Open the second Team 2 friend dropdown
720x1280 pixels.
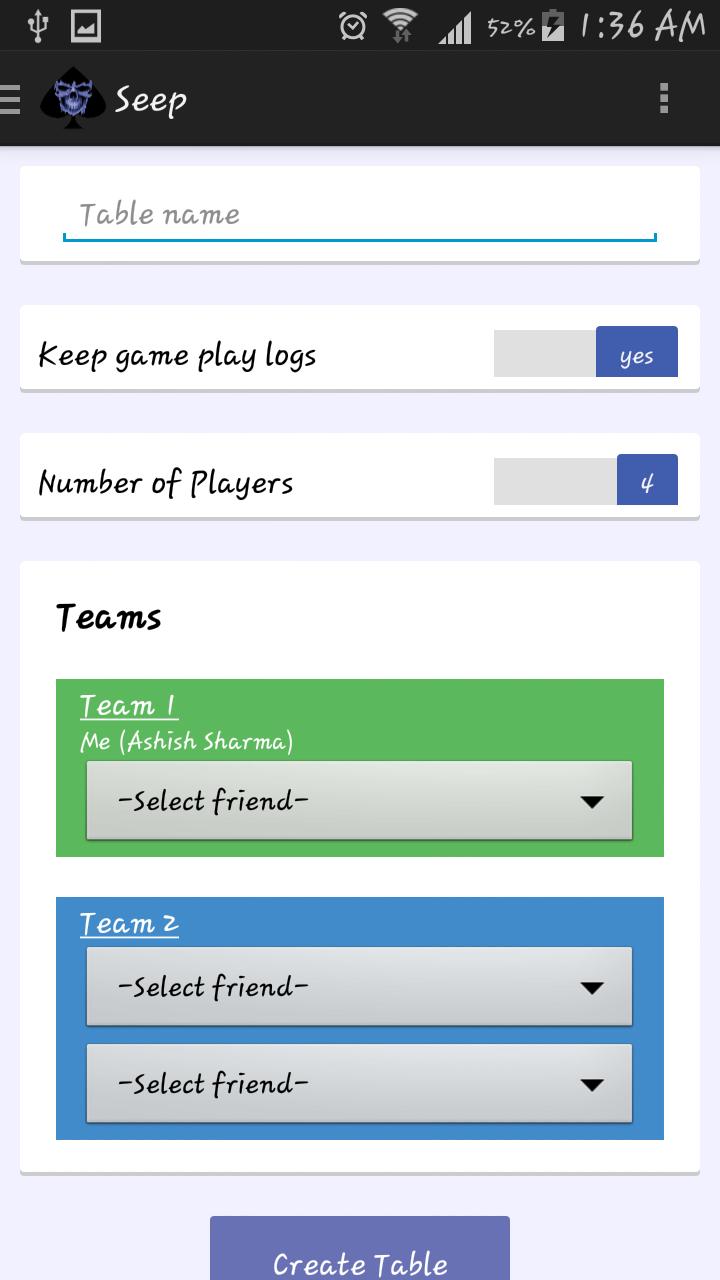point(359,1084)
